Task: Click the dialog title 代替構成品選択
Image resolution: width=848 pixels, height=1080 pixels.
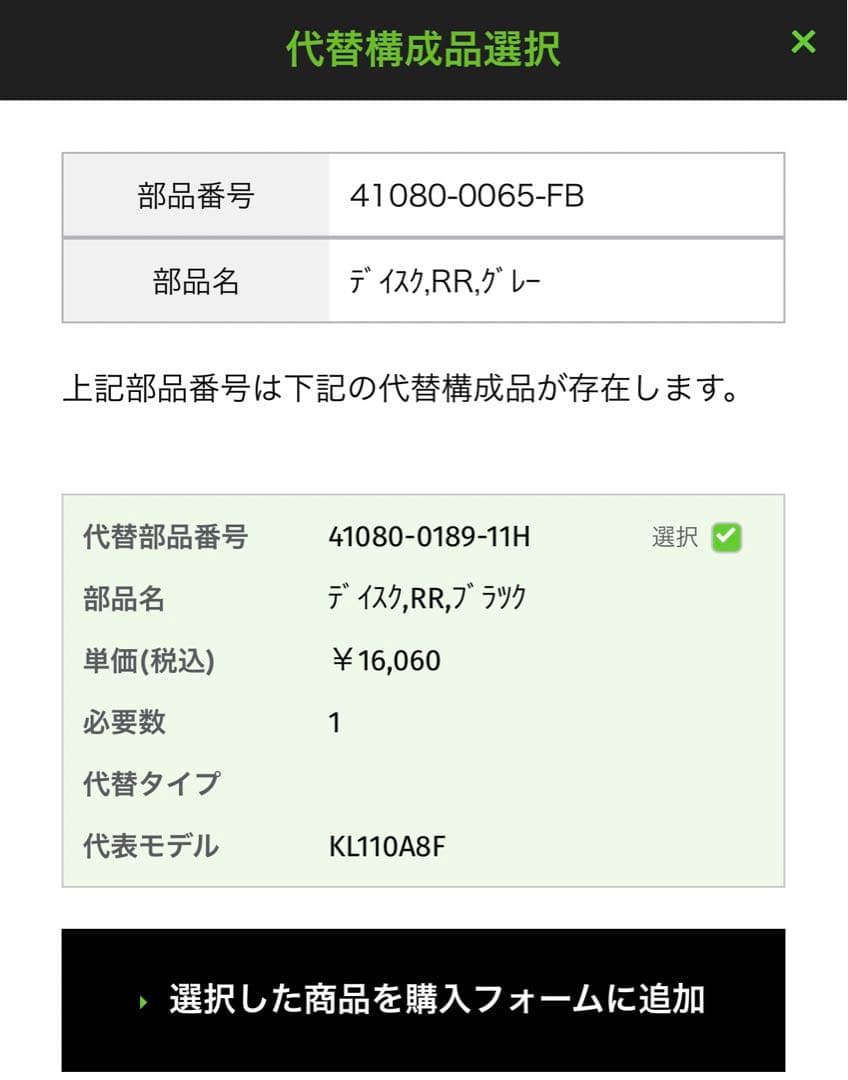Action: [424, 48]
